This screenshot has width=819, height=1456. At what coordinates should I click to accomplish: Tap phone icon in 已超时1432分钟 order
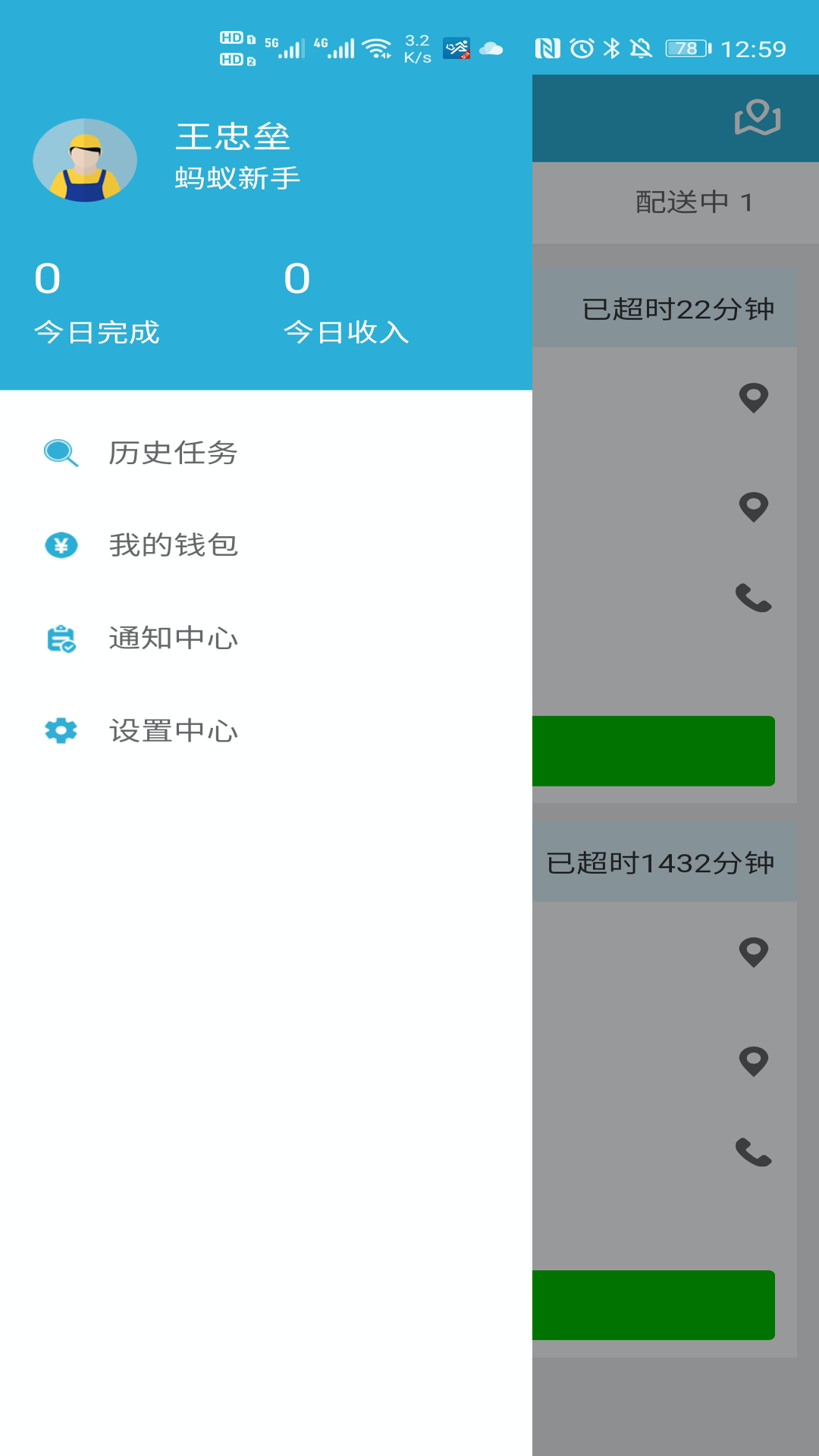pos(753,1153)
